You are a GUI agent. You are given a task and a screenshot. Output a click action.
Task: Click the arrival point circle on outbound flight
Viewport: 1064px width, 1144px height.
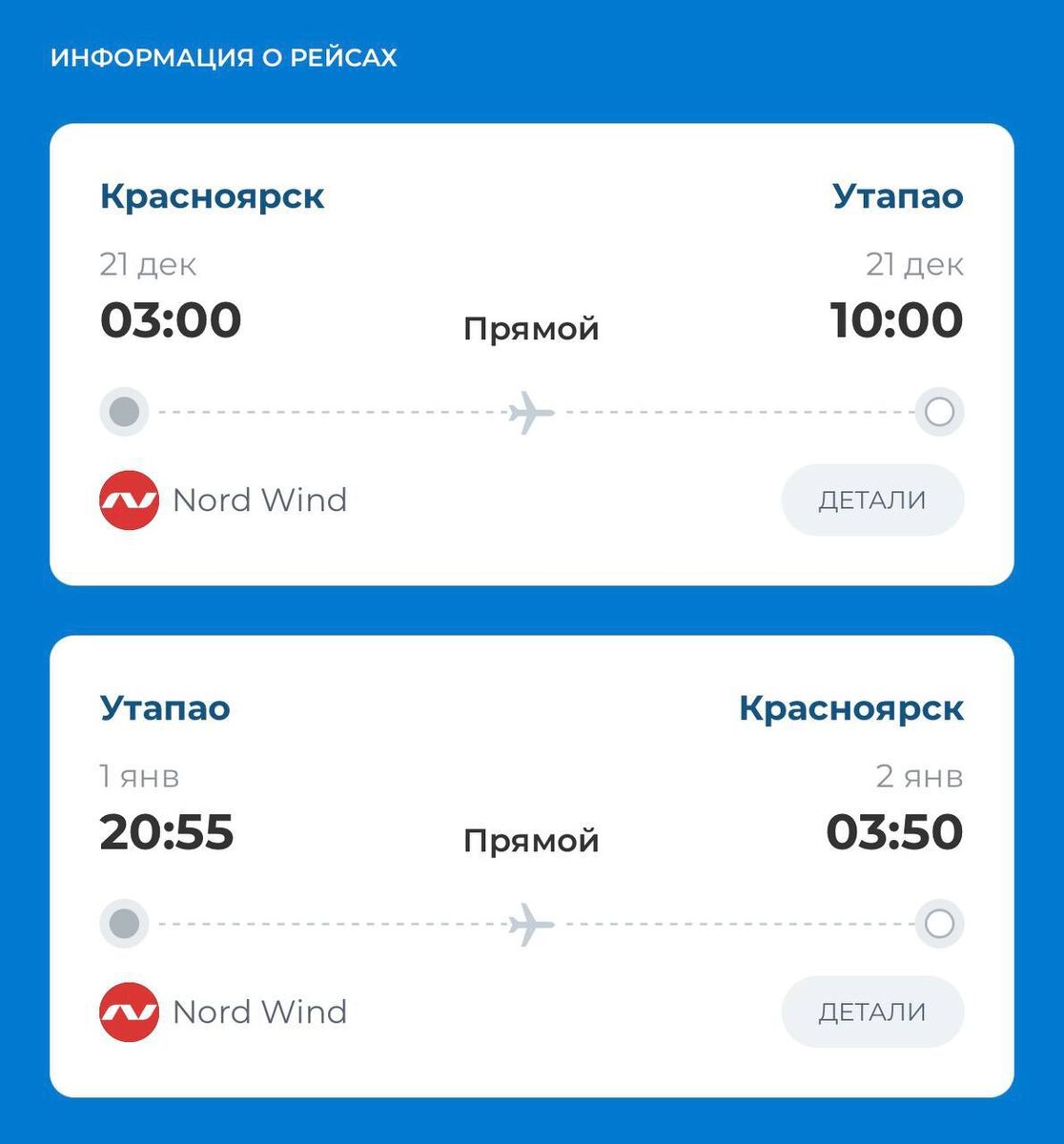coord(940,411)
